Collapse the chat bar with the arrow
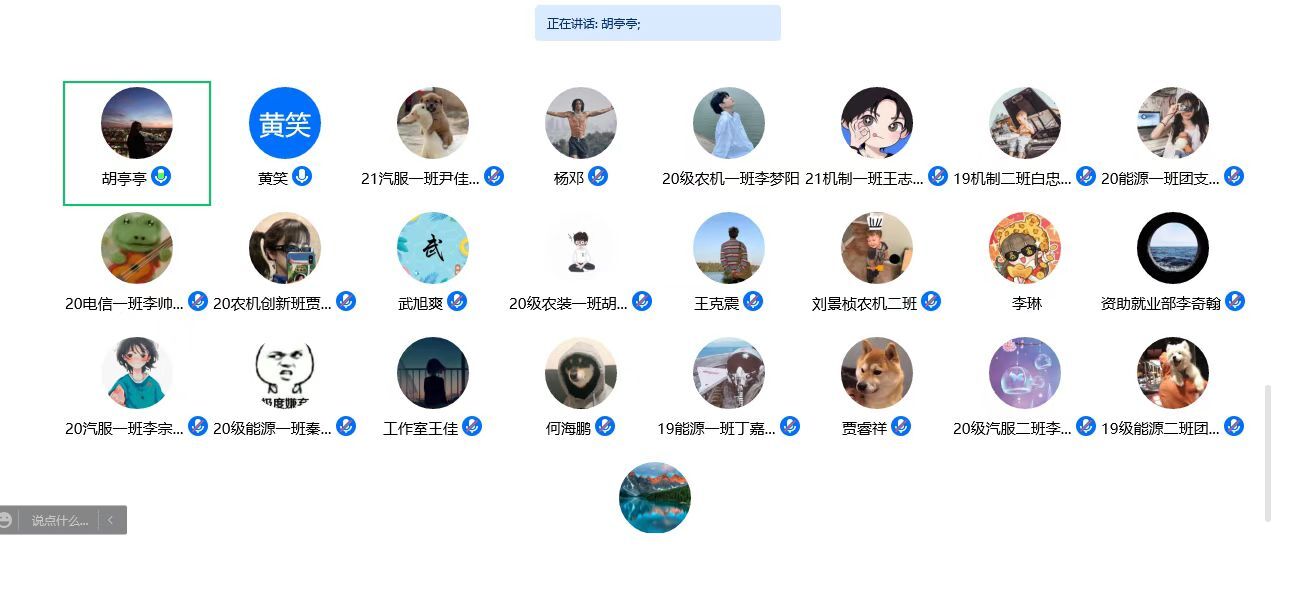 [x=111, y=520]
